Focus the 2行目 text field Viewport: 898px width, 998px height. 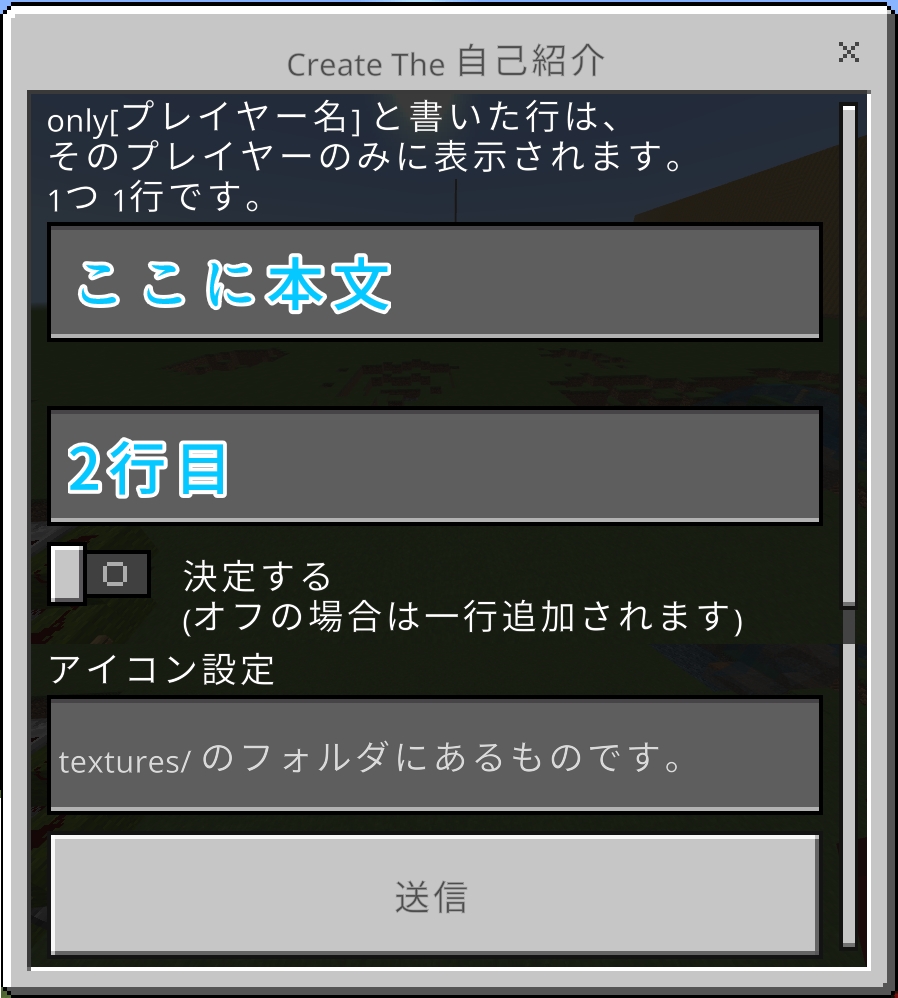pyautogui.click(x=434, y=466)
